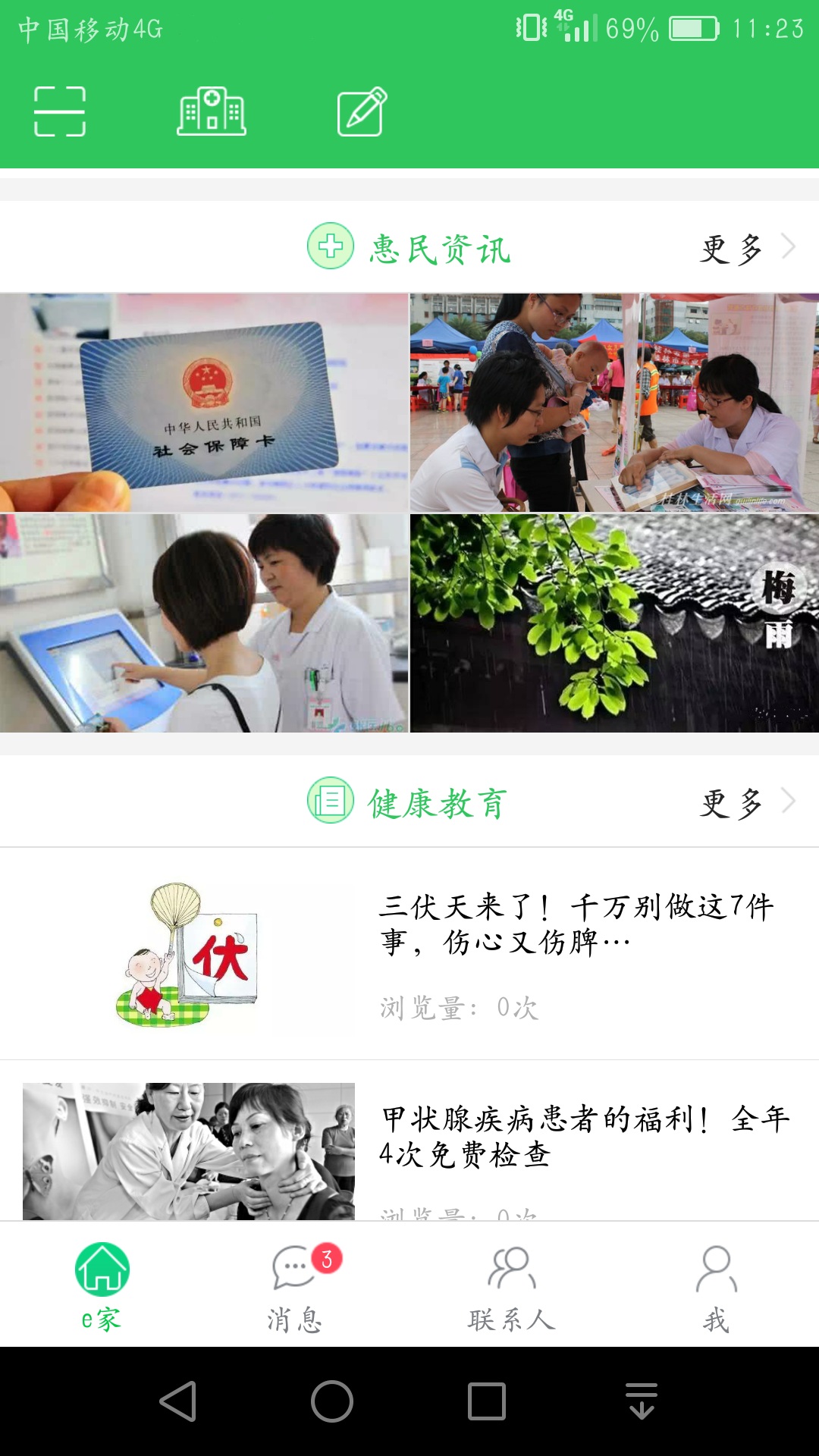
Task: Switch to the 消息 tab
Action: (x=296, y=1286)
